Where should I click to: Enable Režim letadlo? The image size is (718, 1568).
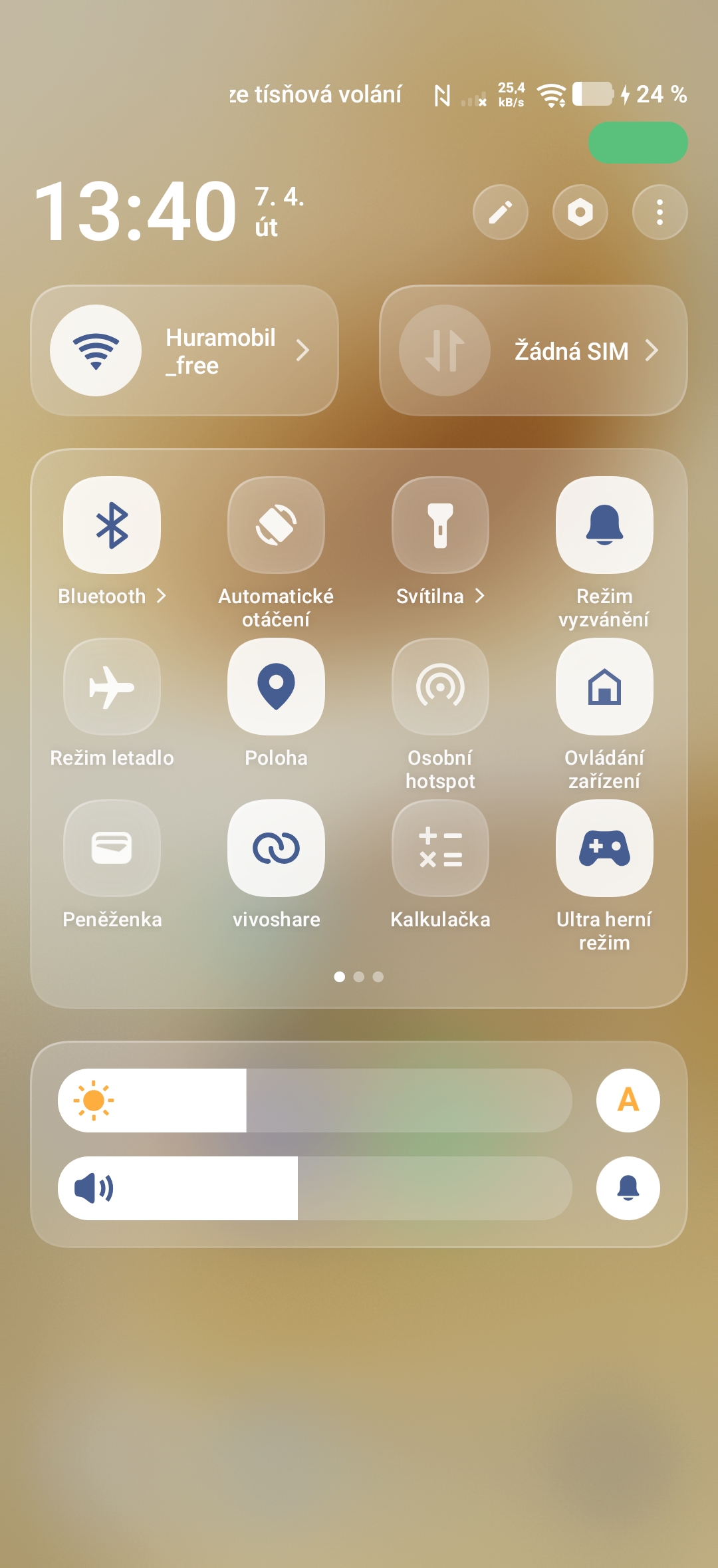[112, 687]
